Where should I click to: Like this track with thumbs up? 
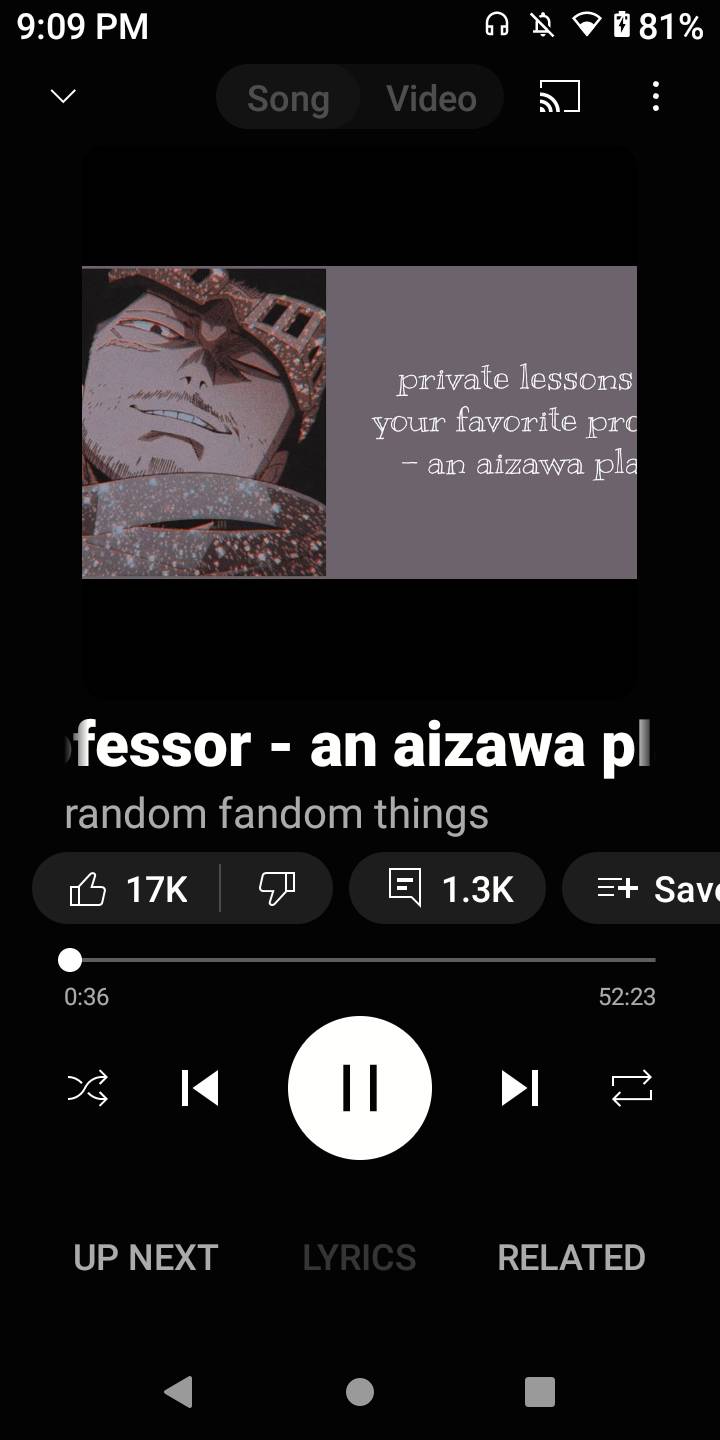128,888
